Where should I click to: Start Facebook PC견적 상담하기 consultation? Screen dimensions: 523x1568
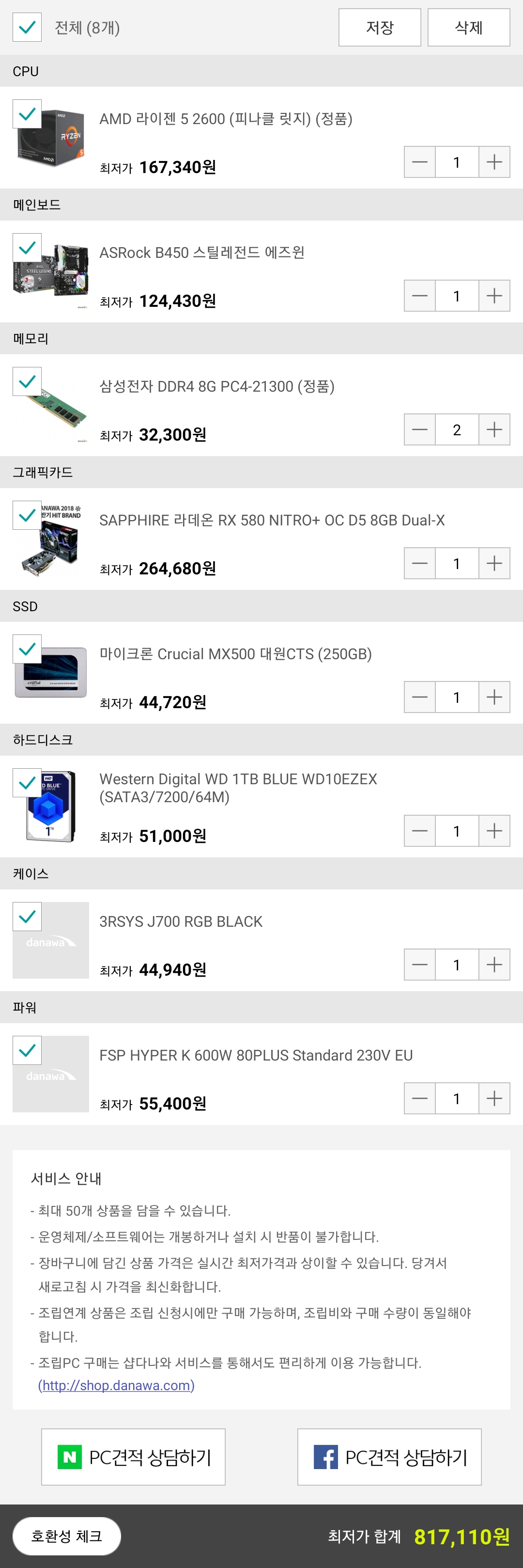389,1457
